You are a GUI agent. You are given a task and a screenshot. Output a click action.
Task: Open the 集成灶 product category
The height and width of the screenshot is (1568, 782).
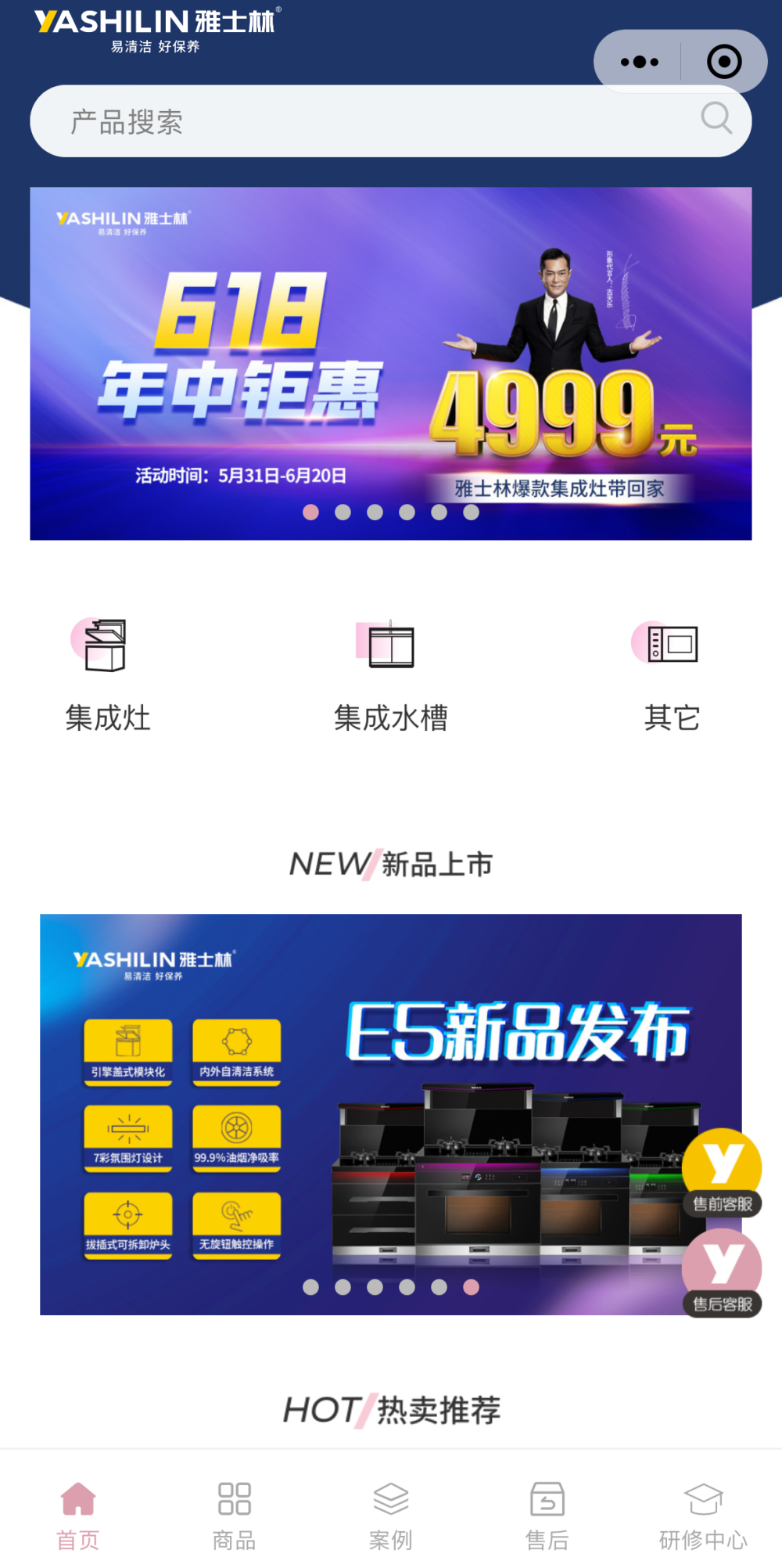pyautogui.click(x=108, y=674)
